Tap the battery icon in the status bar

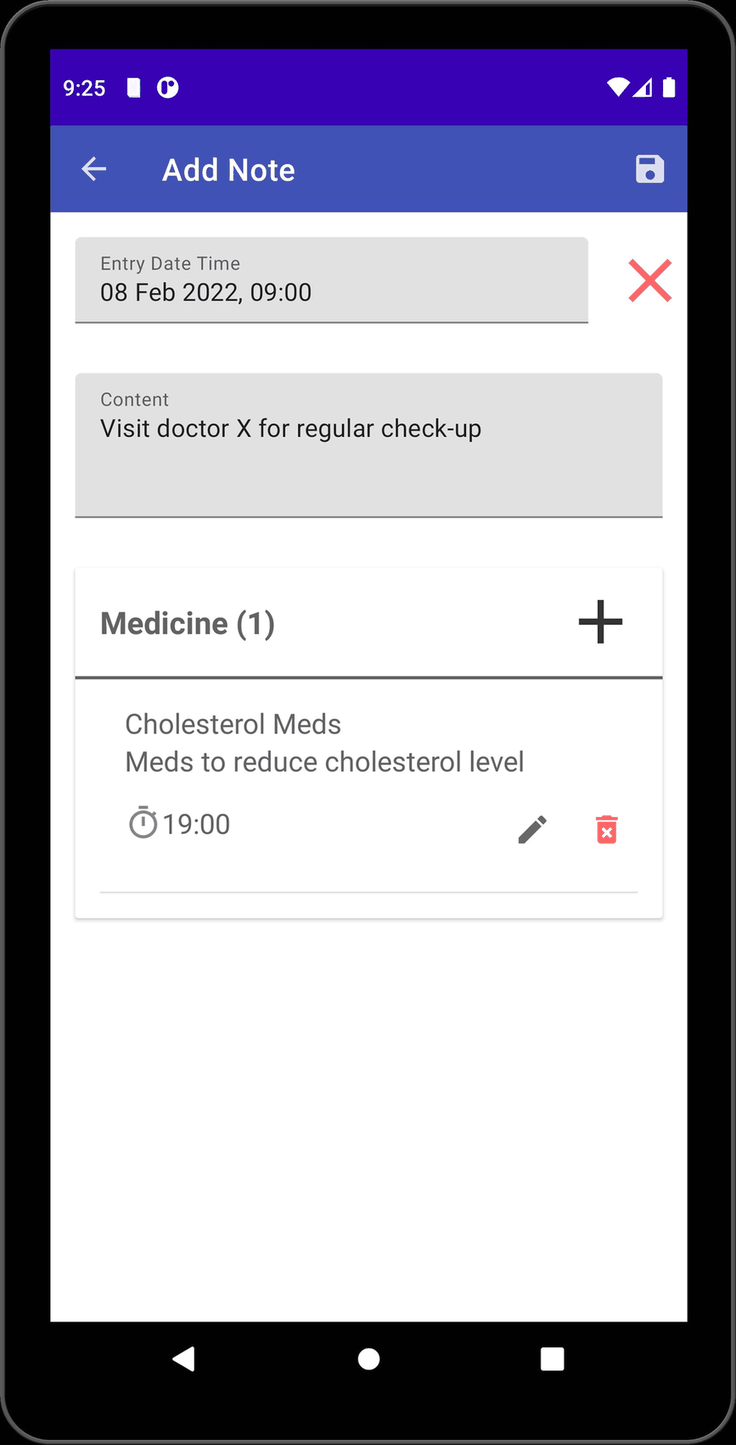point(670,88)
